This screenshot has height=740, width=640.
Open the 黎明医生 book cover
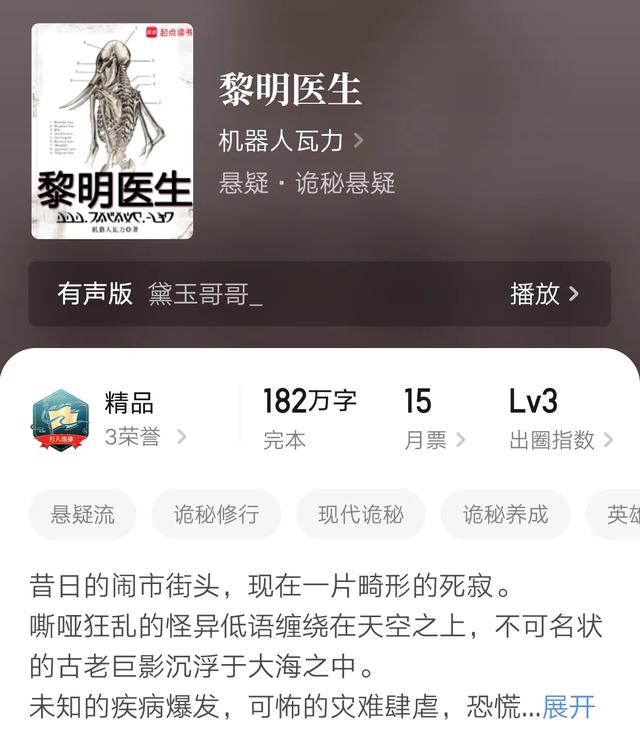112,131
